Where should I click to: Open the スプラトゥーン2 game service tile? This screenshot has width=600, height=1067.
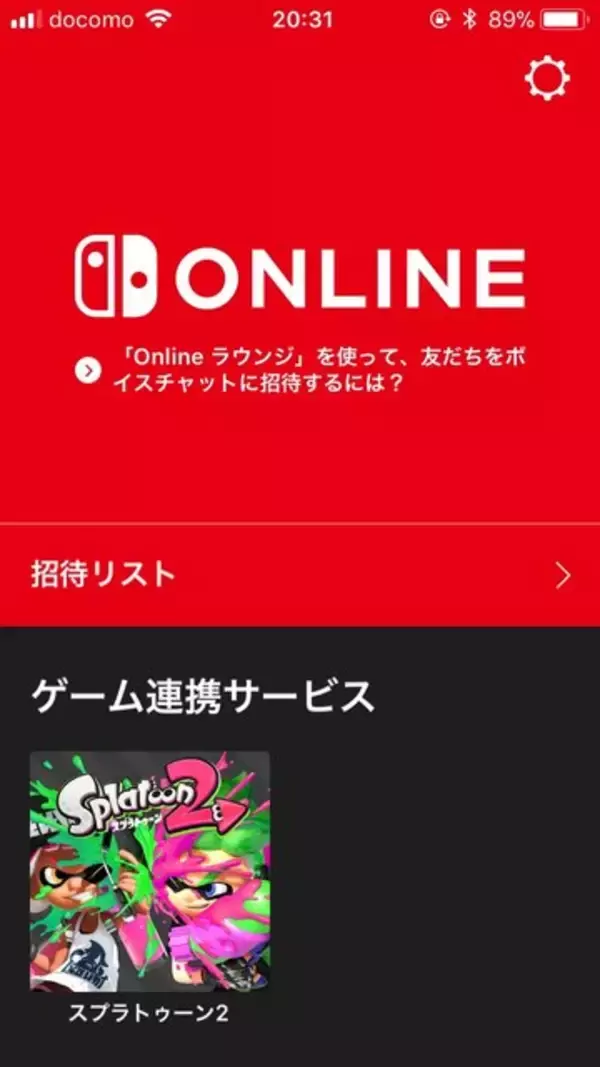tap(150, 872)
